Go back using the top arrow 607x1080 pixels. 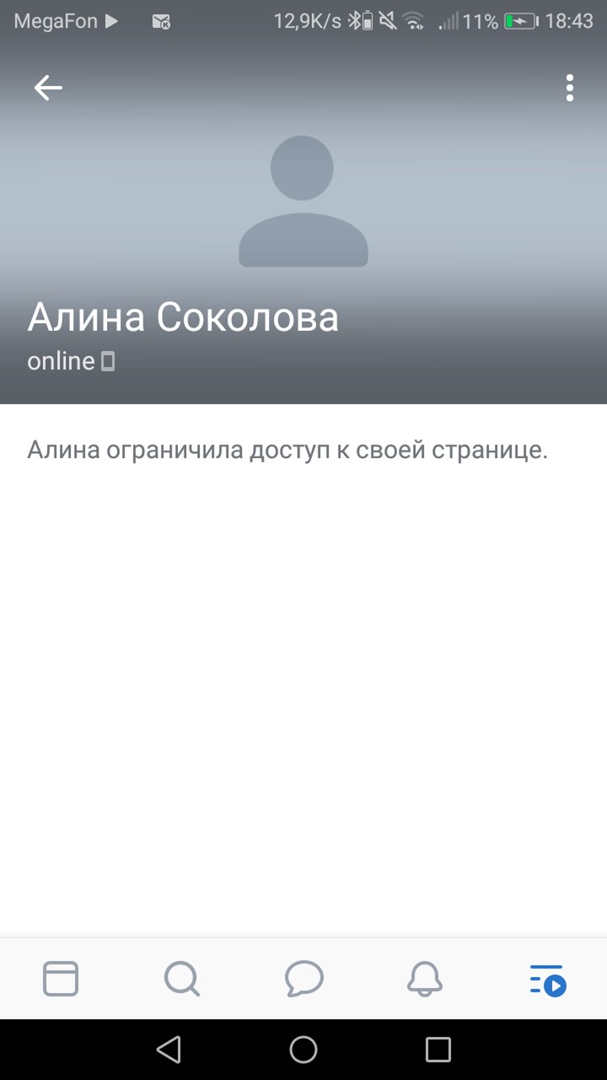[x=48, y=88]
